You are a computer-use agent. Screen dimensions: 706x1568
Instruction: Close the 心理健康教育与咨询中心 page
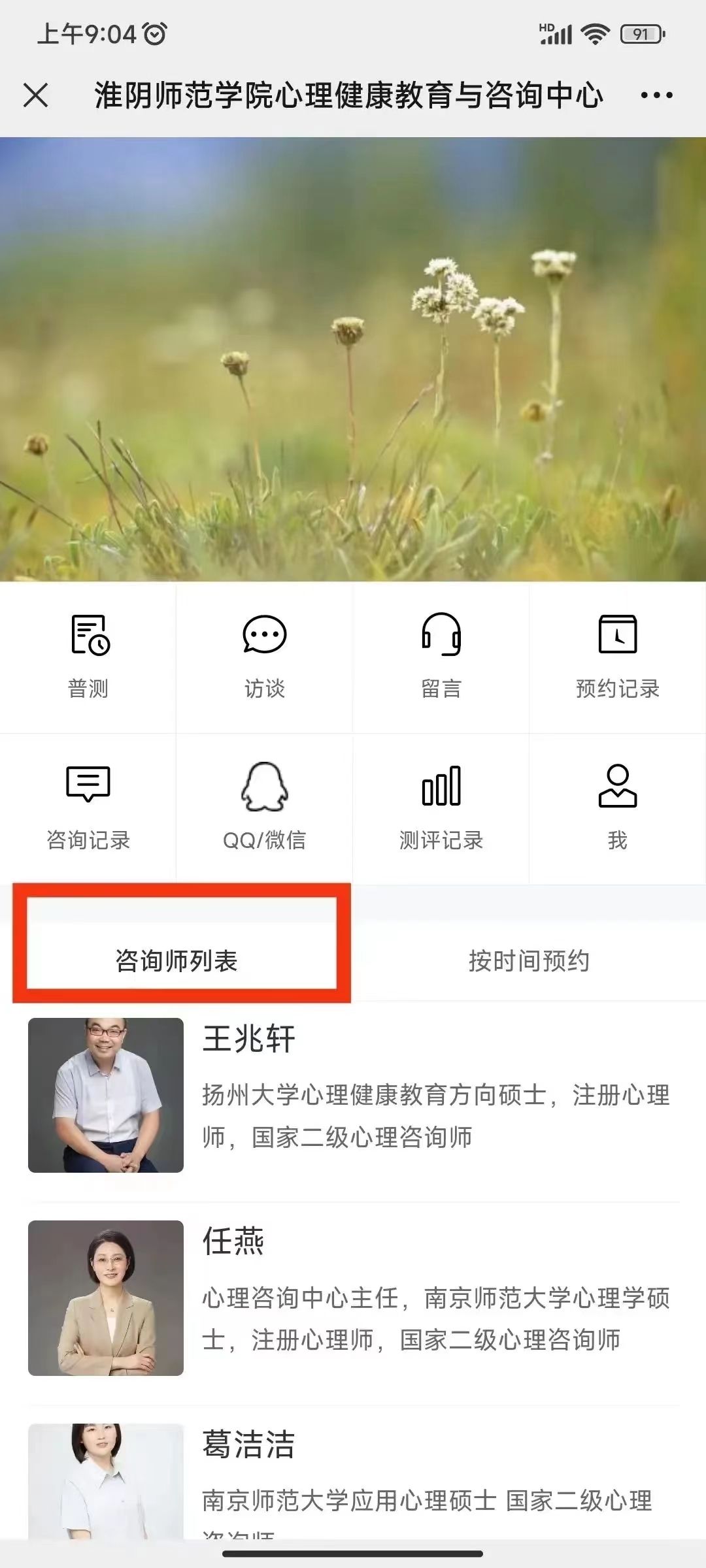[35, 95]
